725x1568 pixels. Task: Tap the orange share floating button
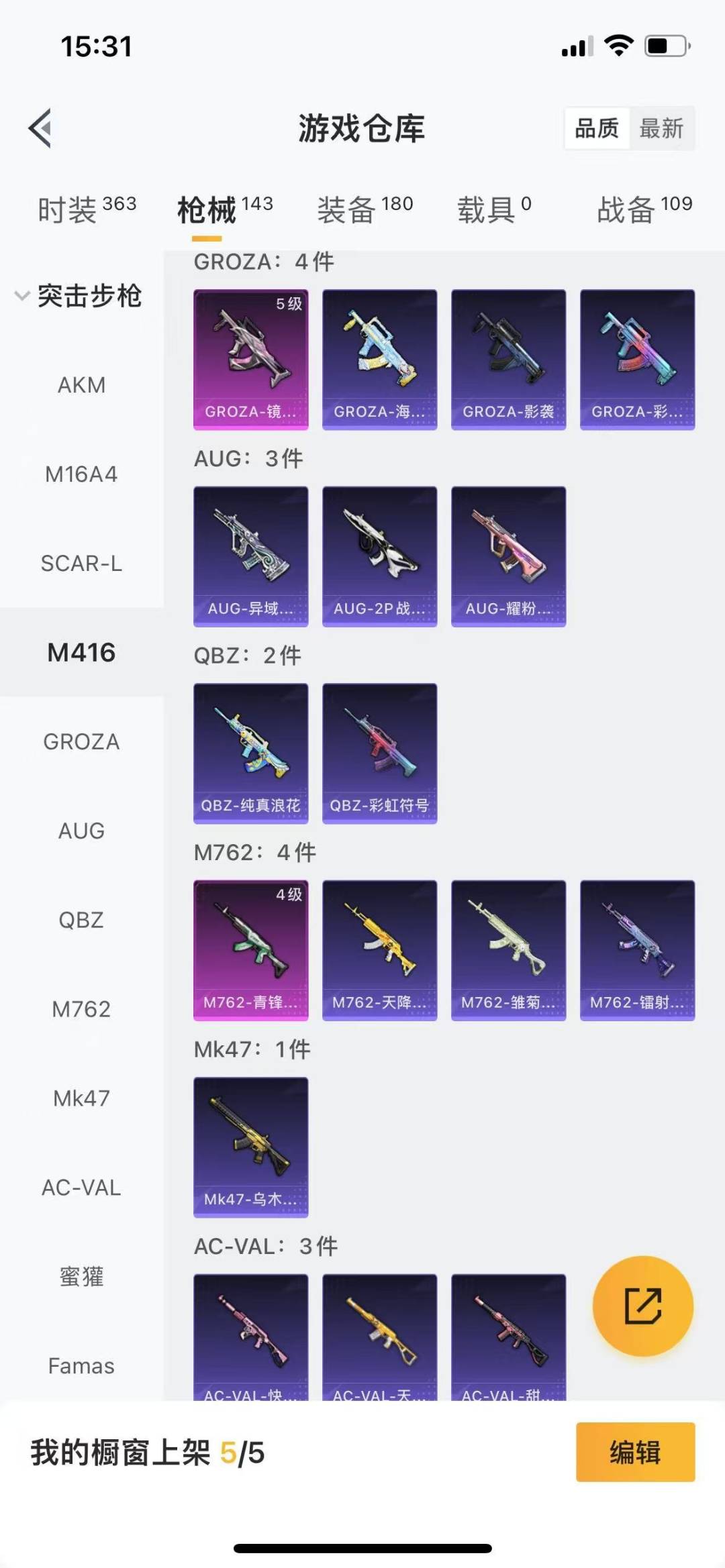click(x=643, y=1306)
